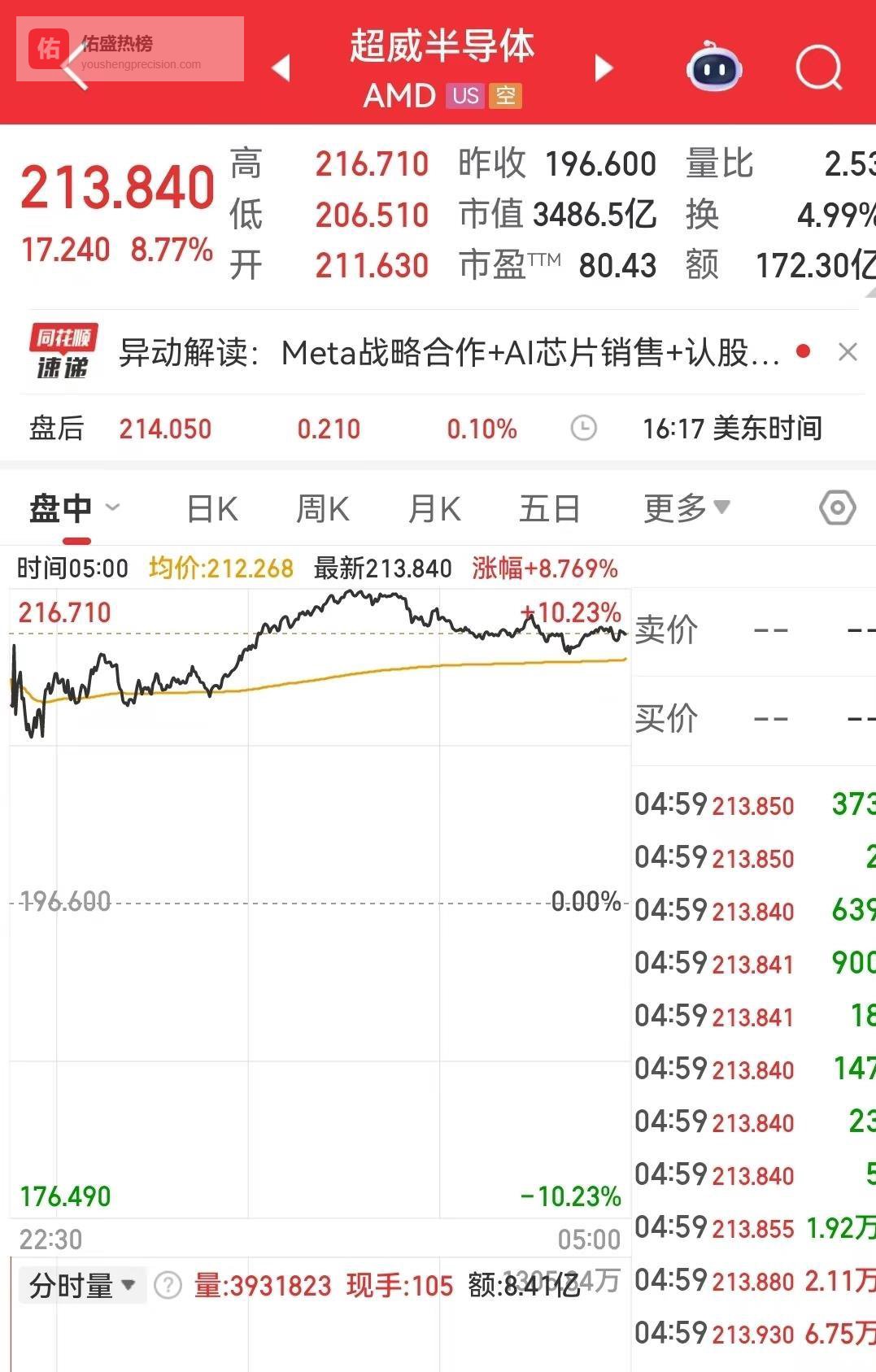
Task: Switch to the 日K chart tab
Action: 211,509
